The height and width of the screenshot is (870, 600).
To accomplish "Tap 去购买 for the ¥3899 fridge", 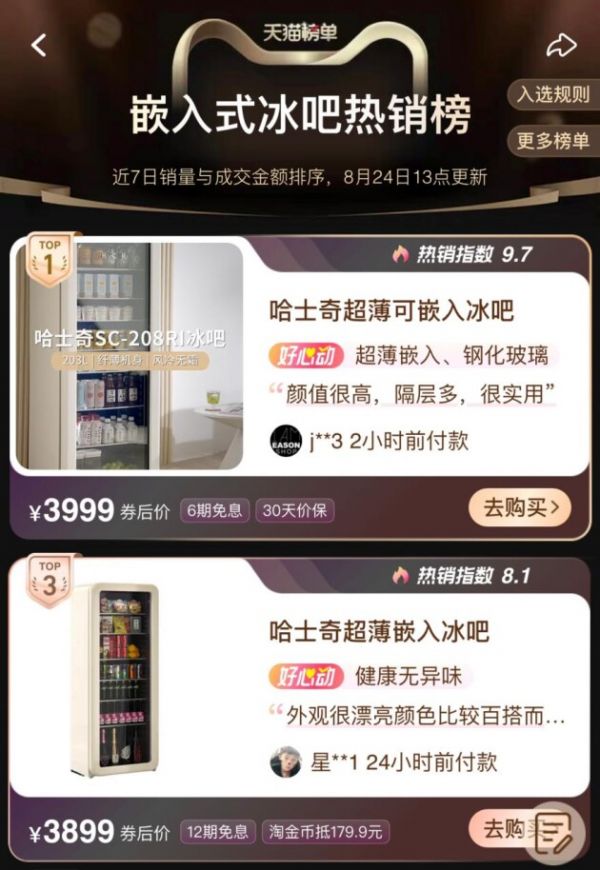I will pyautogui.click(x=505, y=829).
